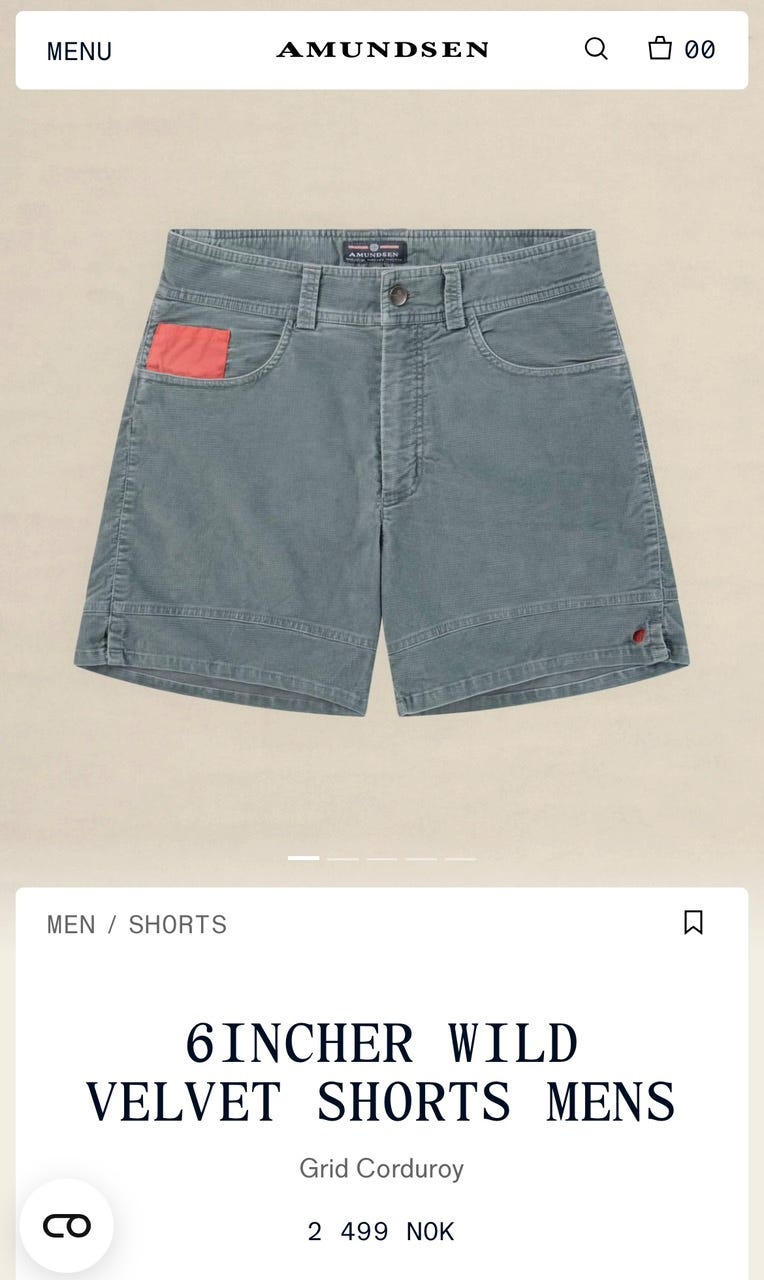This screenshot has width=764, height=1280.
Task: Open the shopping bag
Action: [x=682, y=49]
